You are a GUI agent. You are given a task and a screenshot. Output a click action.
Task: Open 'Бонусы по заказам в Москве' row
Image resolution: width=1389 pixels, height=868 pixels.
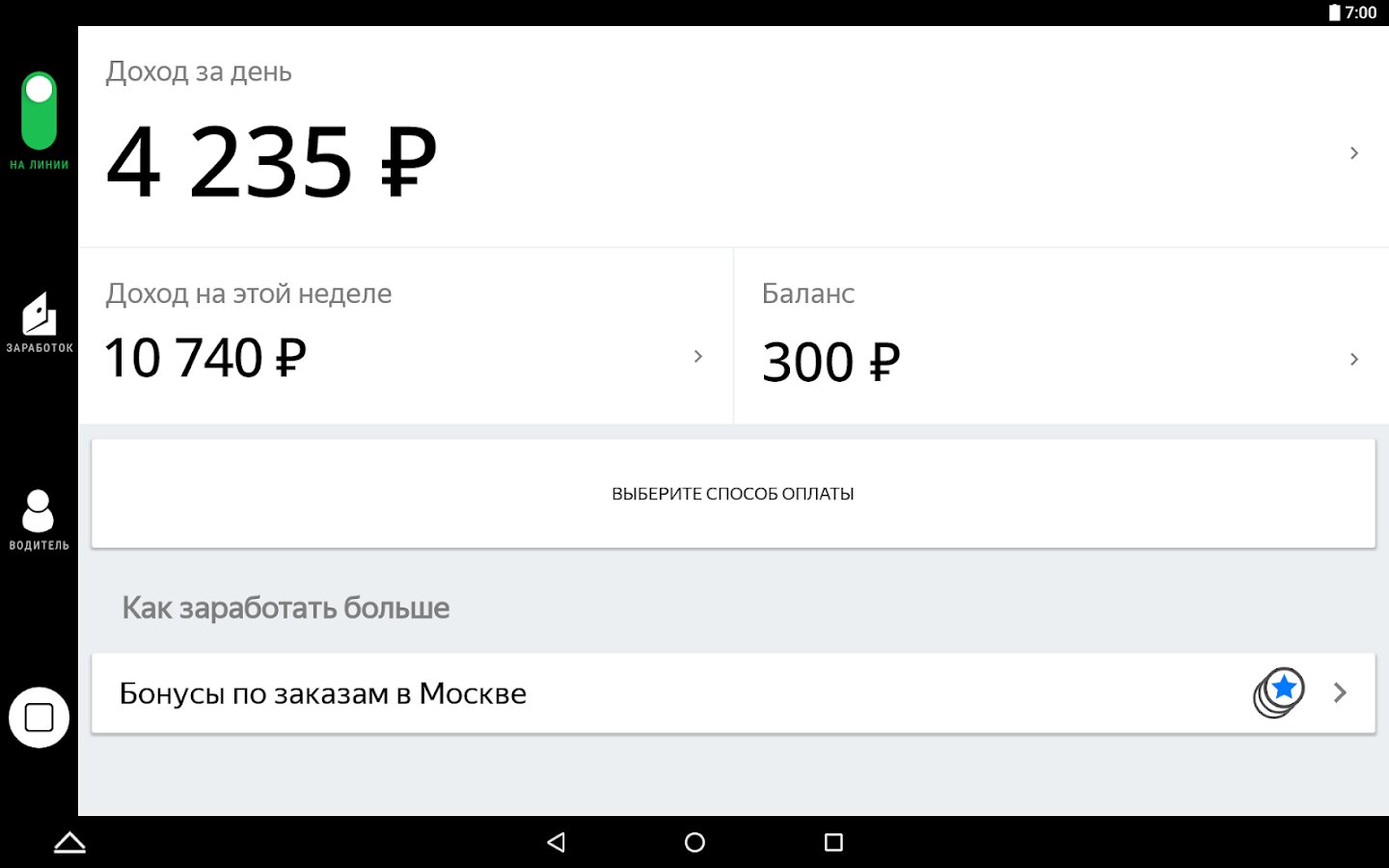pos(733,693)
